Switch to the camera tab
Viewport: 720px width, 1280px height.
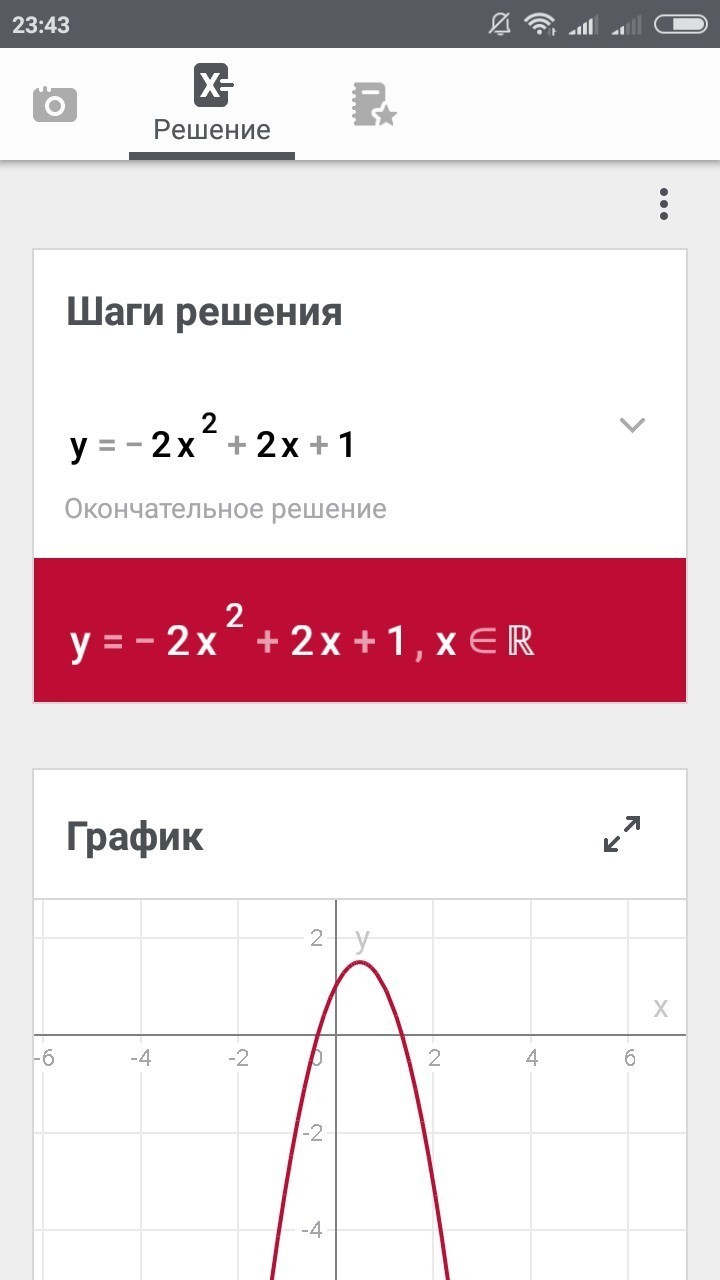pyautogui.click(x=55, y=104)
